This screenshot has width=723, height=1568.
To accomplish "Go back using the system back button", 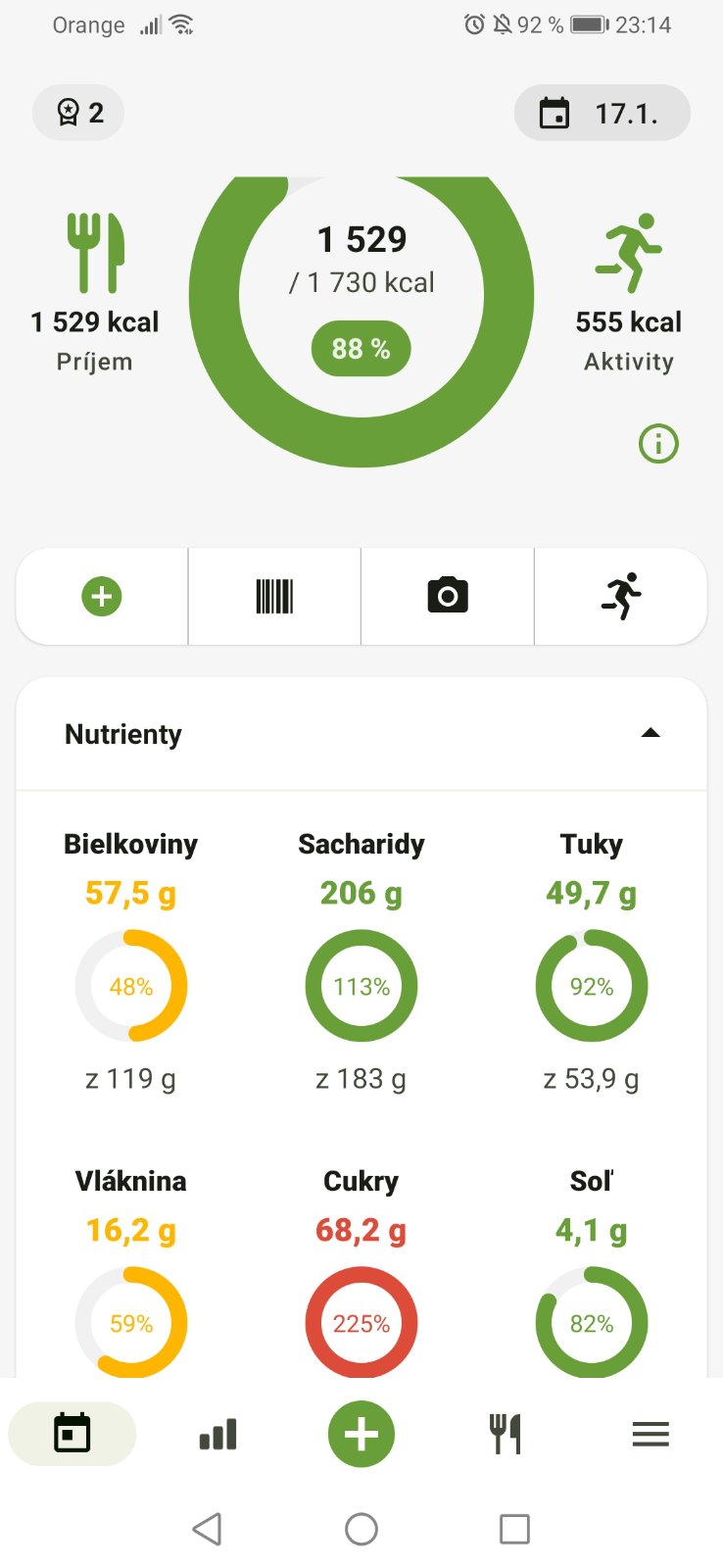I will [x=207, y=1529].
